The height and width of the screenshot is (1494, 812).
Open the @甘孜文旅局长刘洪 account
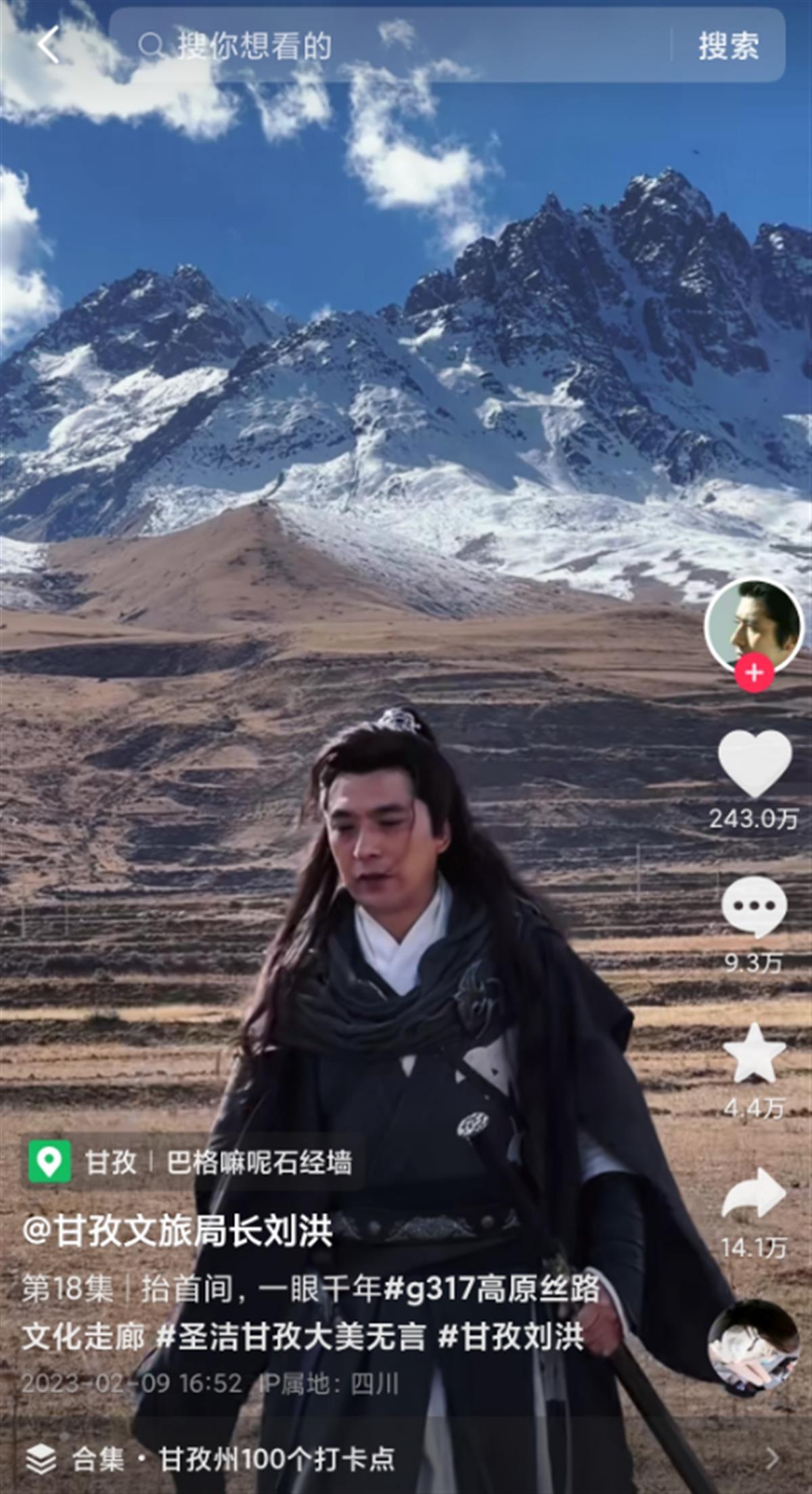pyautogui.click(x=177, y=1231)
